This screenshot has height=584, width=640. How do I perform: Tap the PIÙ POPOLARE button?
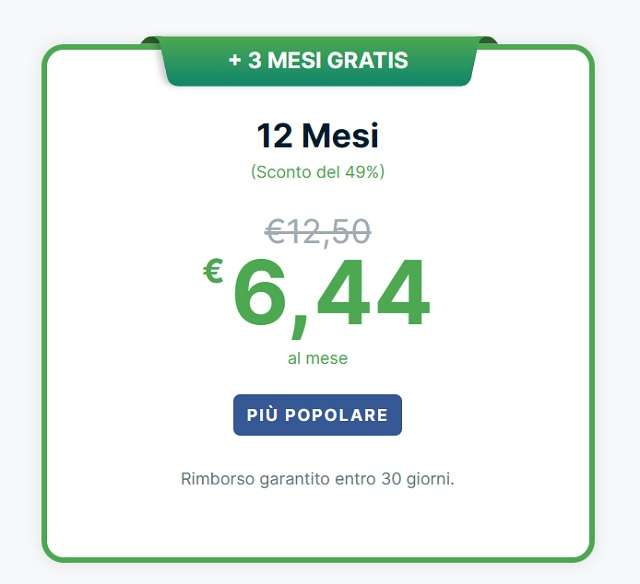317,415
